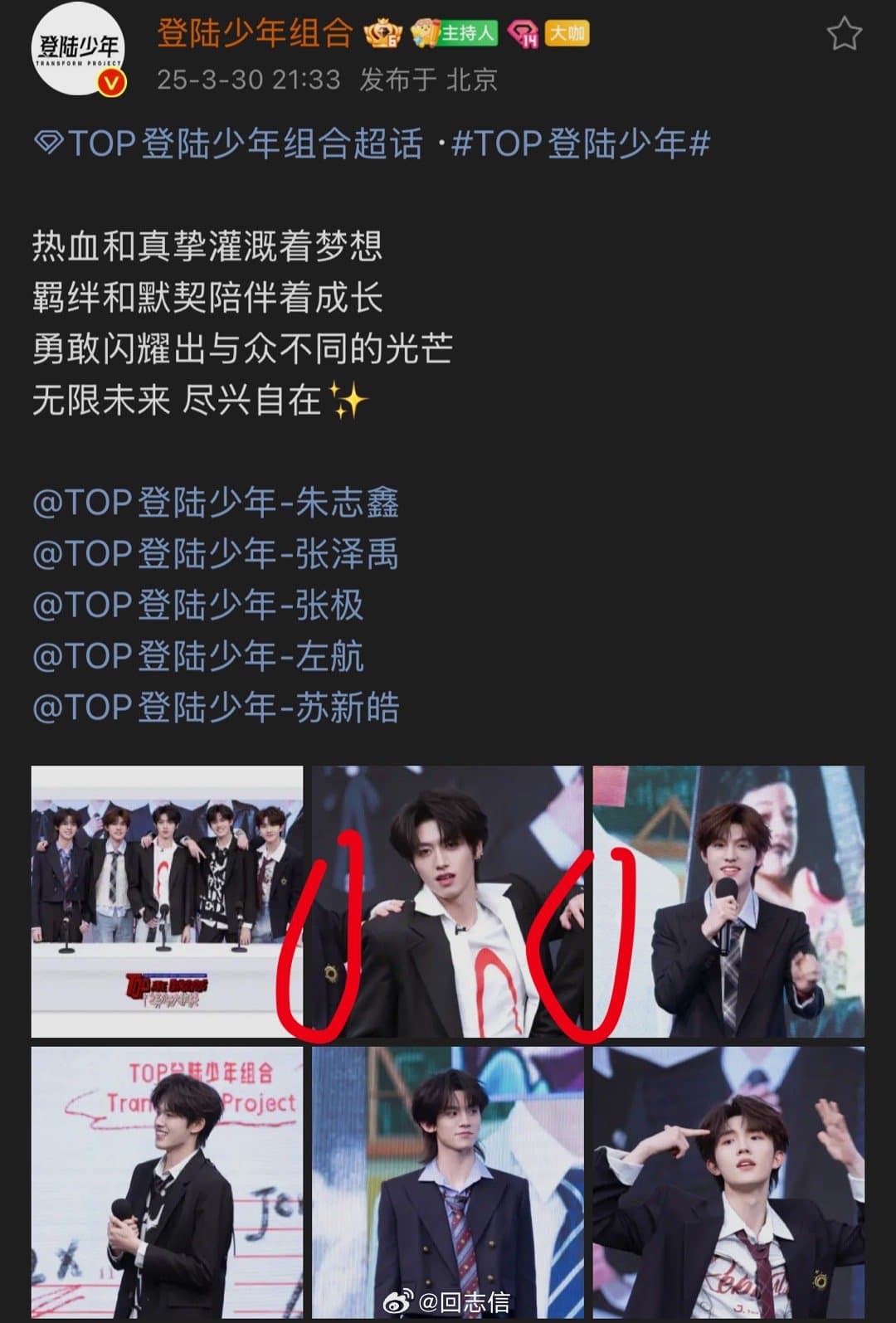The height and width of the screenshot is (1323, 896).
Task: View the photo of the member in white shirt
Action: pyautogui.click(x=448, y=901)
